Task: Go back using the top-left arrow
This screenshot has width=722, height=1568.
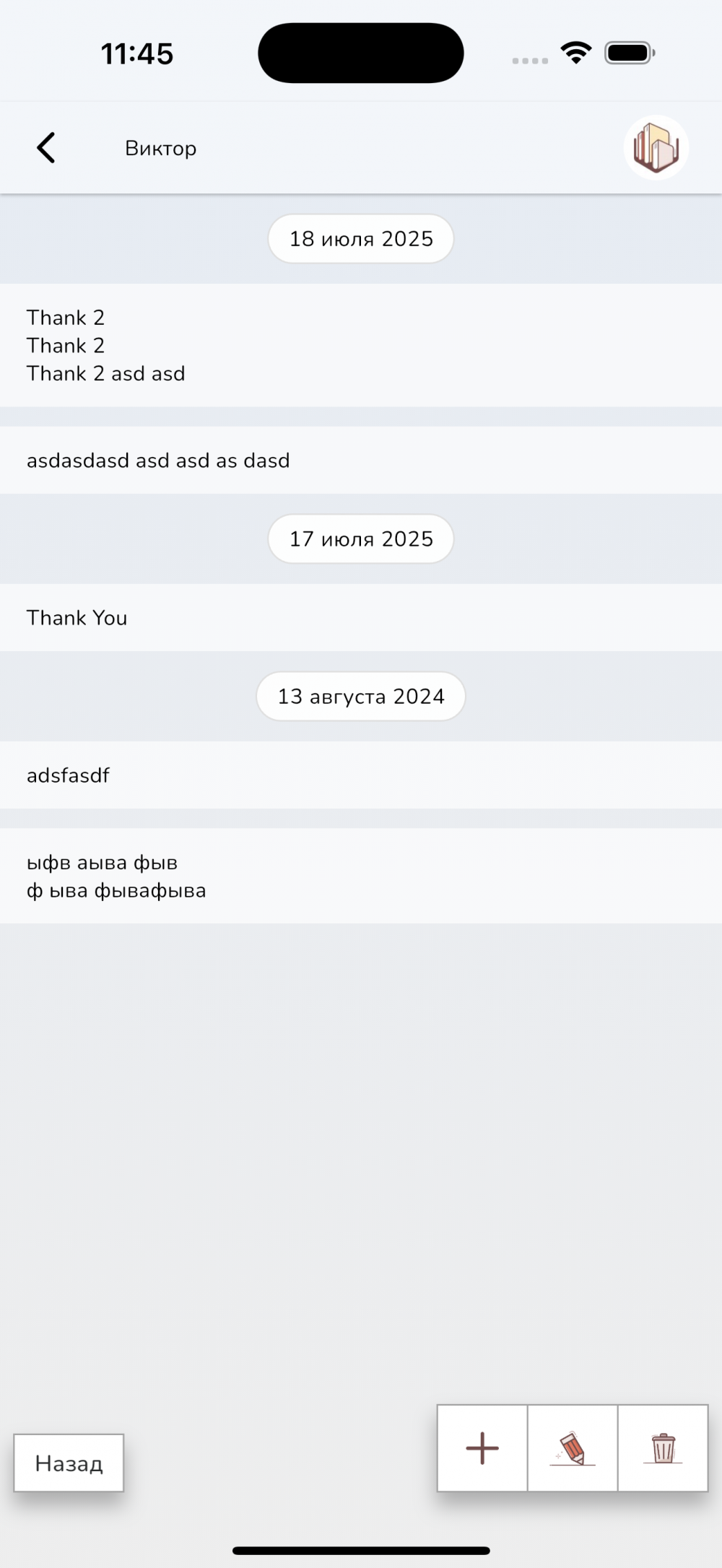Action: click(x=46, y=148)
